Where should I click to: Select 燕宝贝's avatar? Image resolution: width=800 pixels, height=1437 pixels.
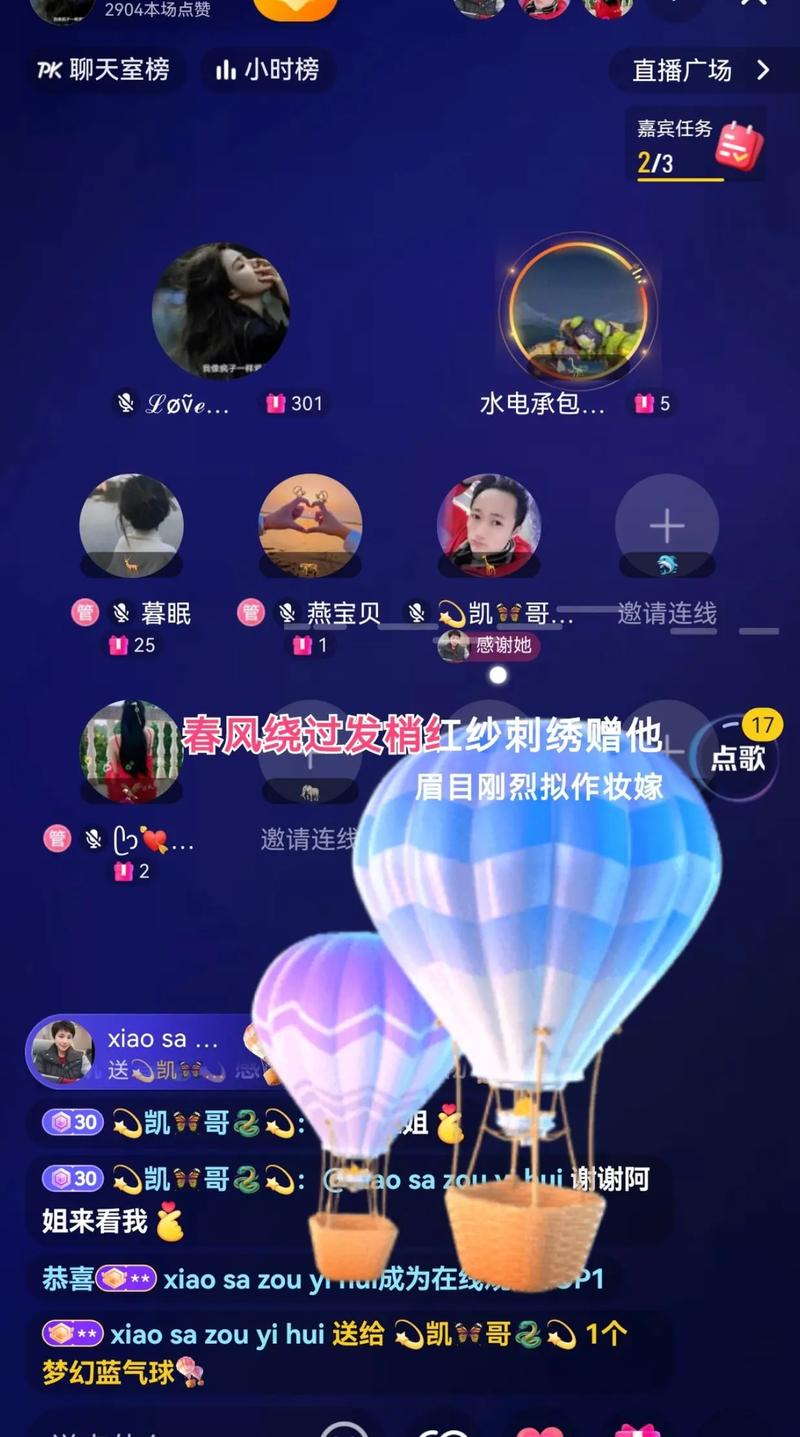(310, 526)
